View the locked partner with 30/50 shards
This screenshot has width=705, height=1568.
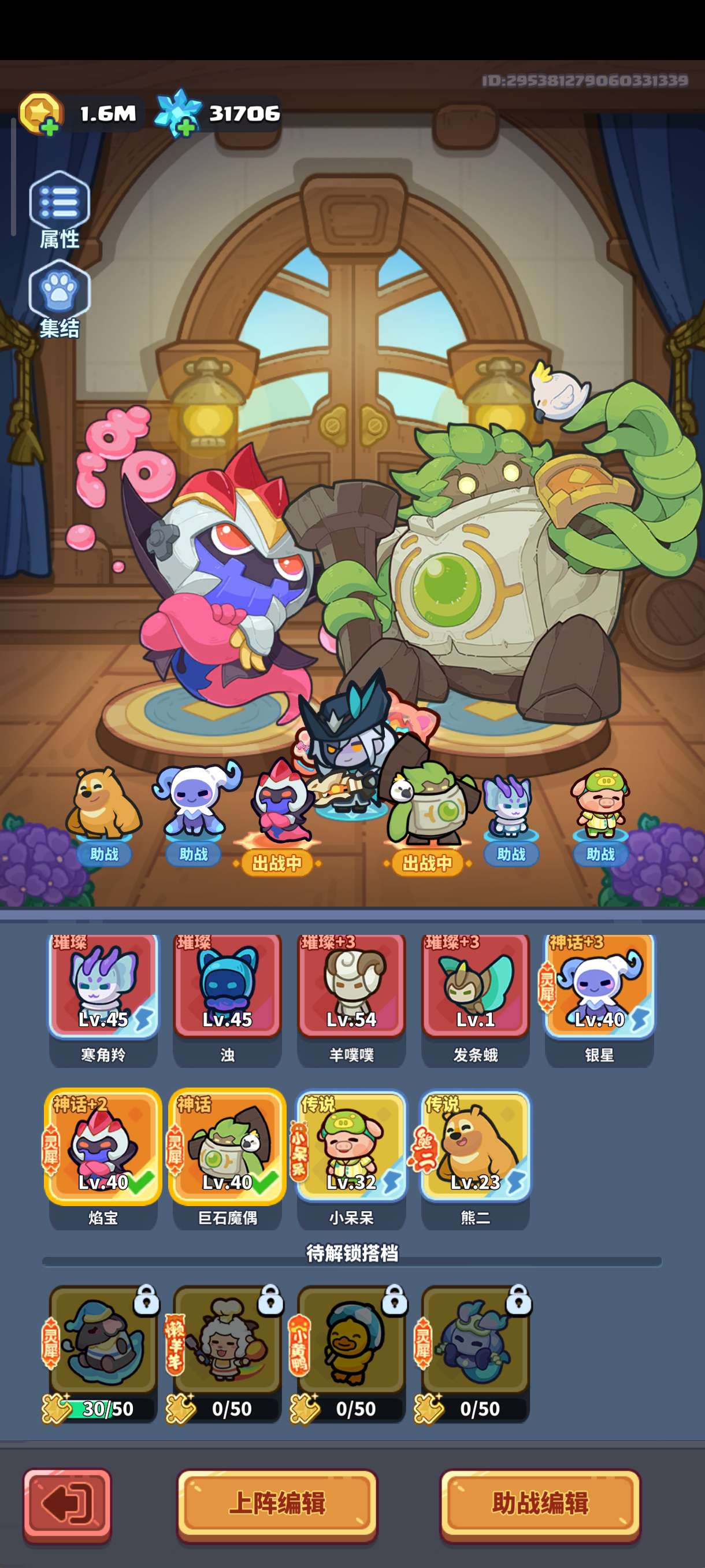[x=102, y=1352]
